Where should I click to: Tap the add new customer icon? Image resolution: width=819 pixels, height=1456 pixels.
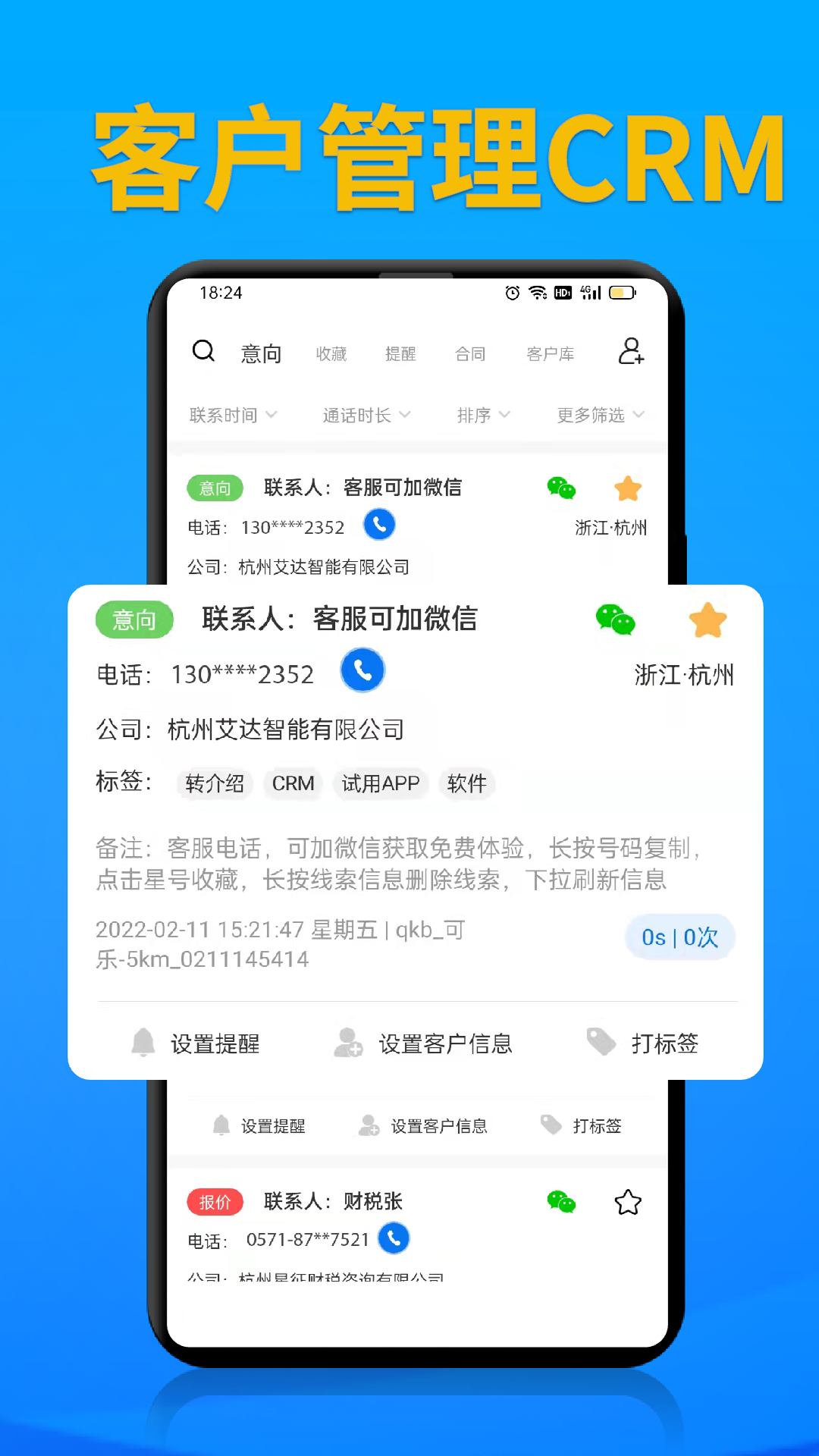pos(632,352)
